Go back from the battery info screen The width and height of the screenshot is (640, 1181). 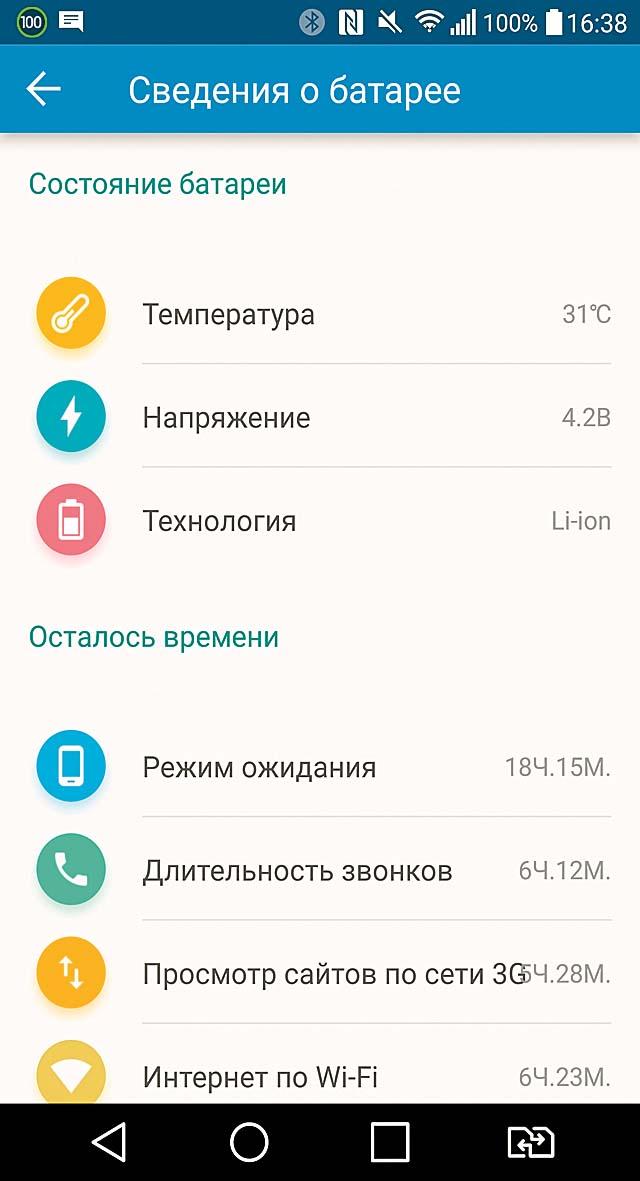click(x=44, y=90)
